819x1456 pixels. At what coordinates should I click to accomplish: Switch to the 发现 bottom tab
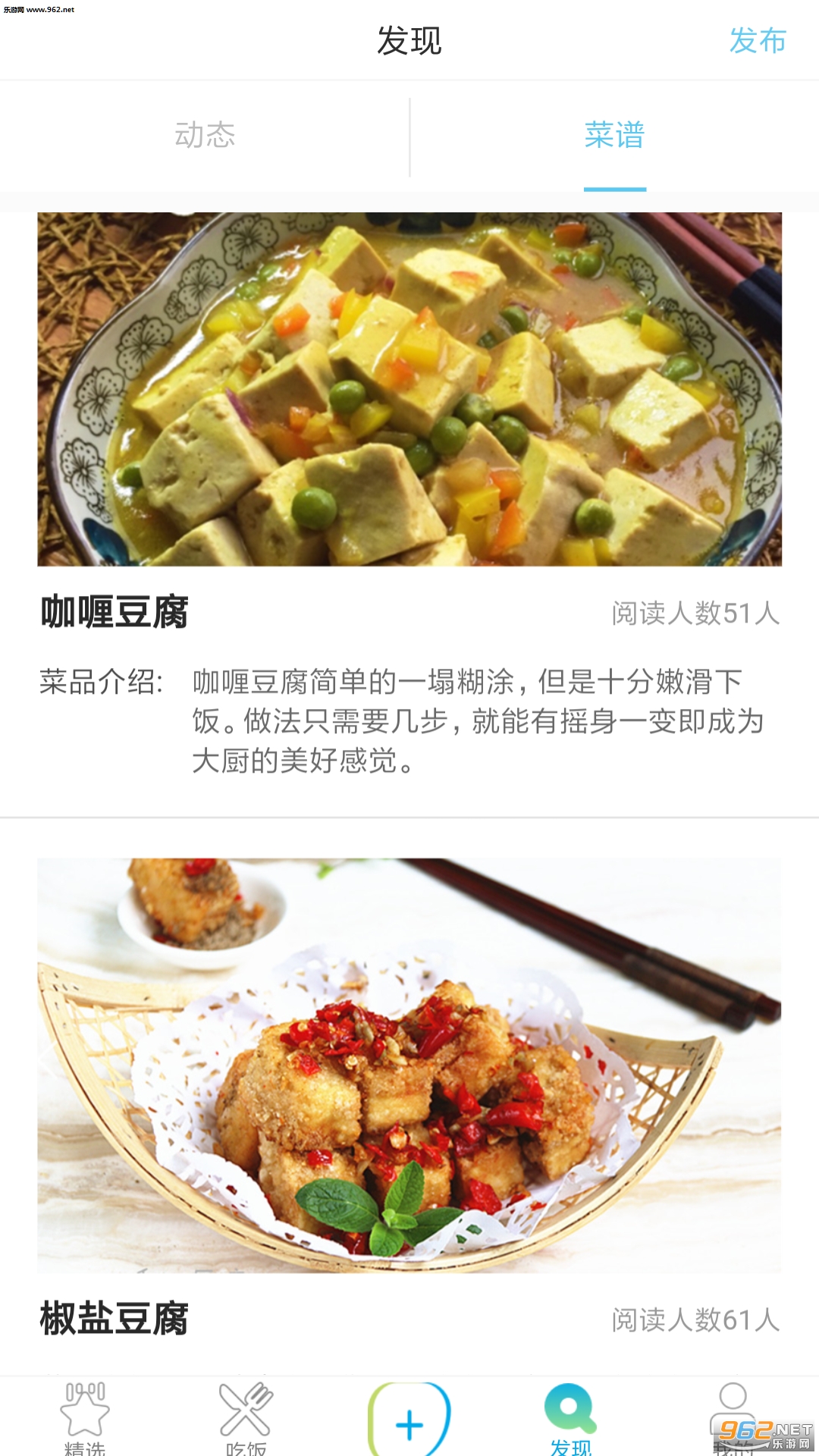pyautogui.click(x=571, y=1417)
